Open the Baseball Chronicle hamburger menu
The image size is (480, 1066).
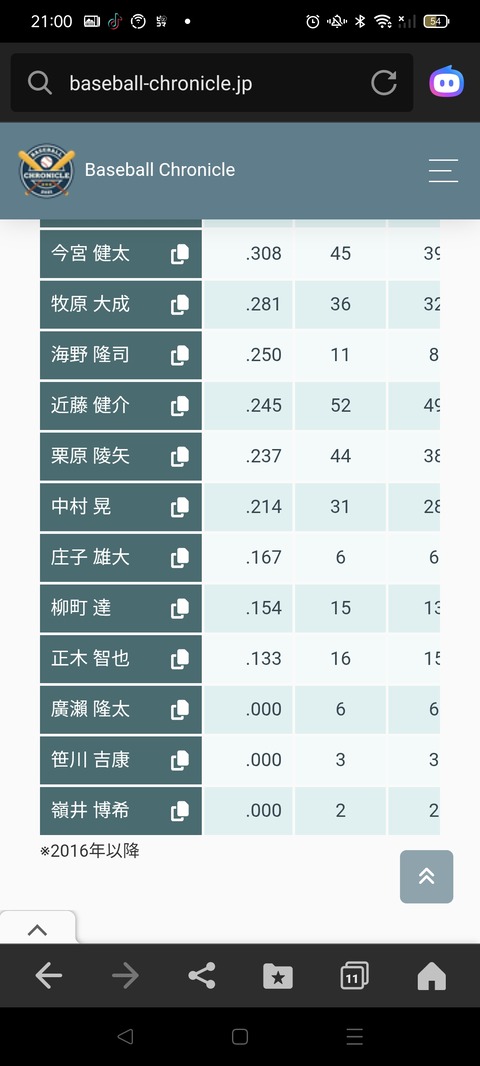443,170
